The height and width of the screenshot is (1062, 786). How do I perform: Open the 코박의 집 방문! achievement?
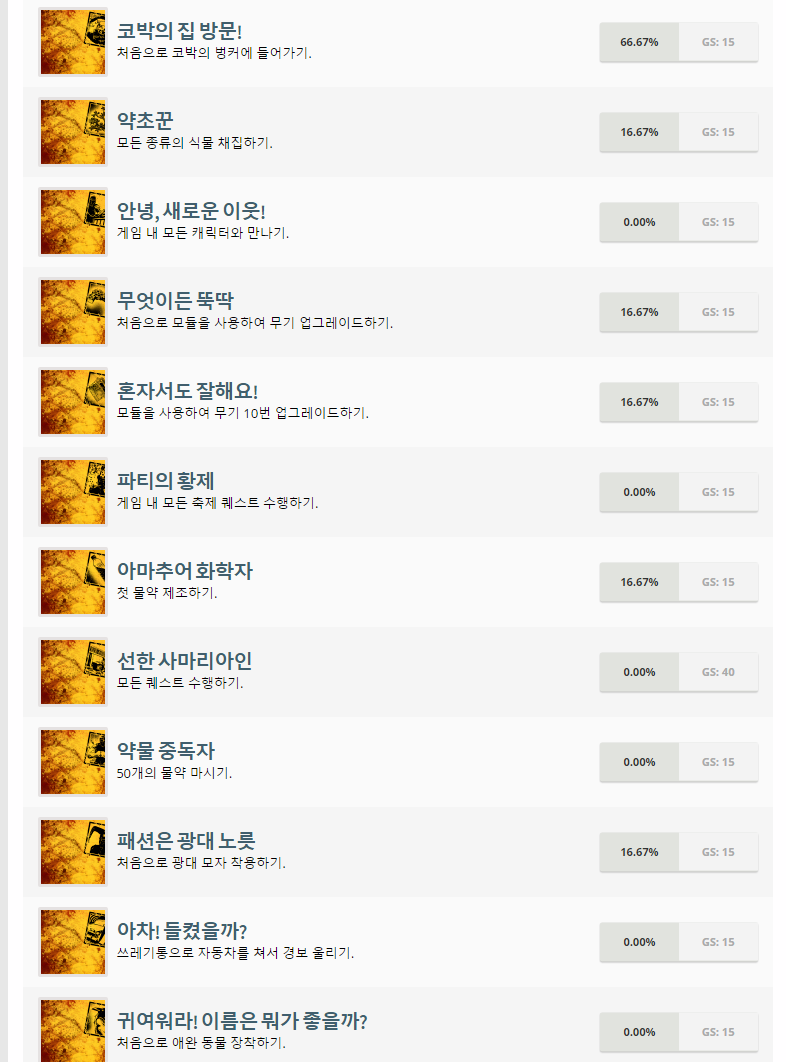point(180,31)
